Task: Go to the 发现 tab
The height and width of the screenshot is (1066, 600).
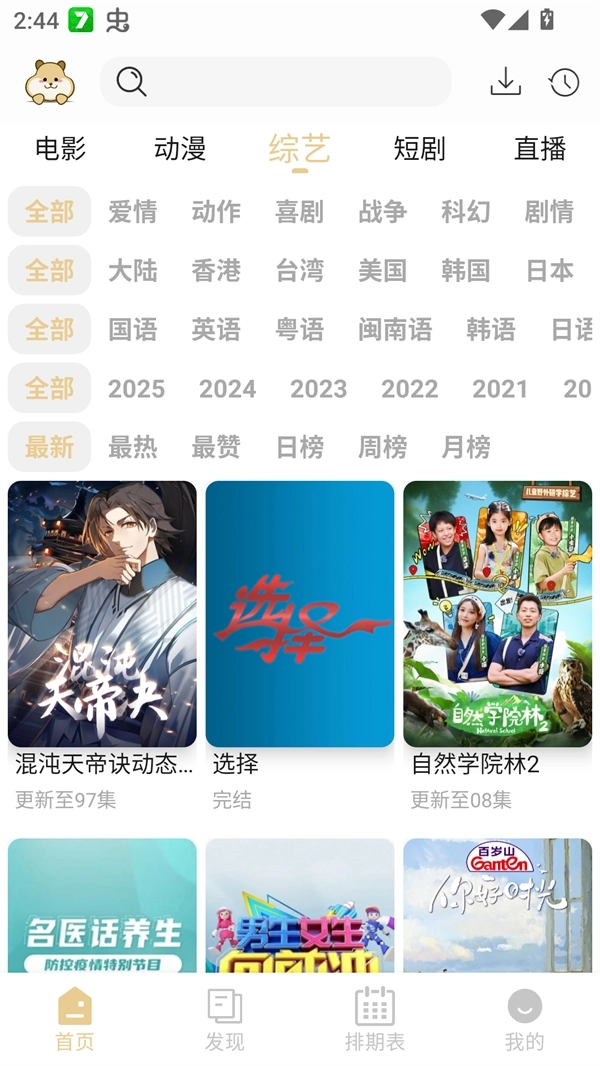Action: click(224, 1019)
